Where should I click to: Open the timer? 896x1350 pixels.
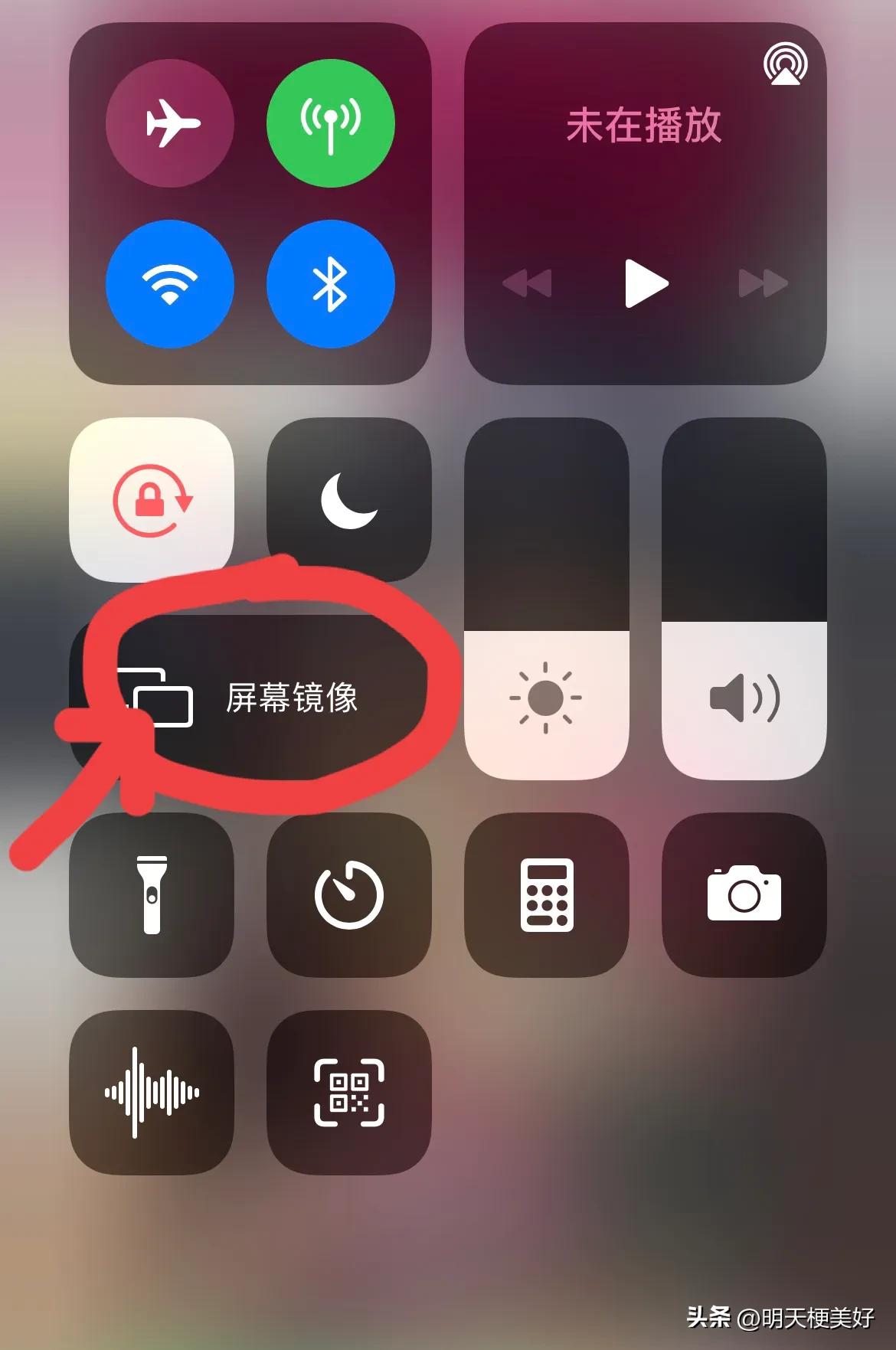[x=349, y=894]
